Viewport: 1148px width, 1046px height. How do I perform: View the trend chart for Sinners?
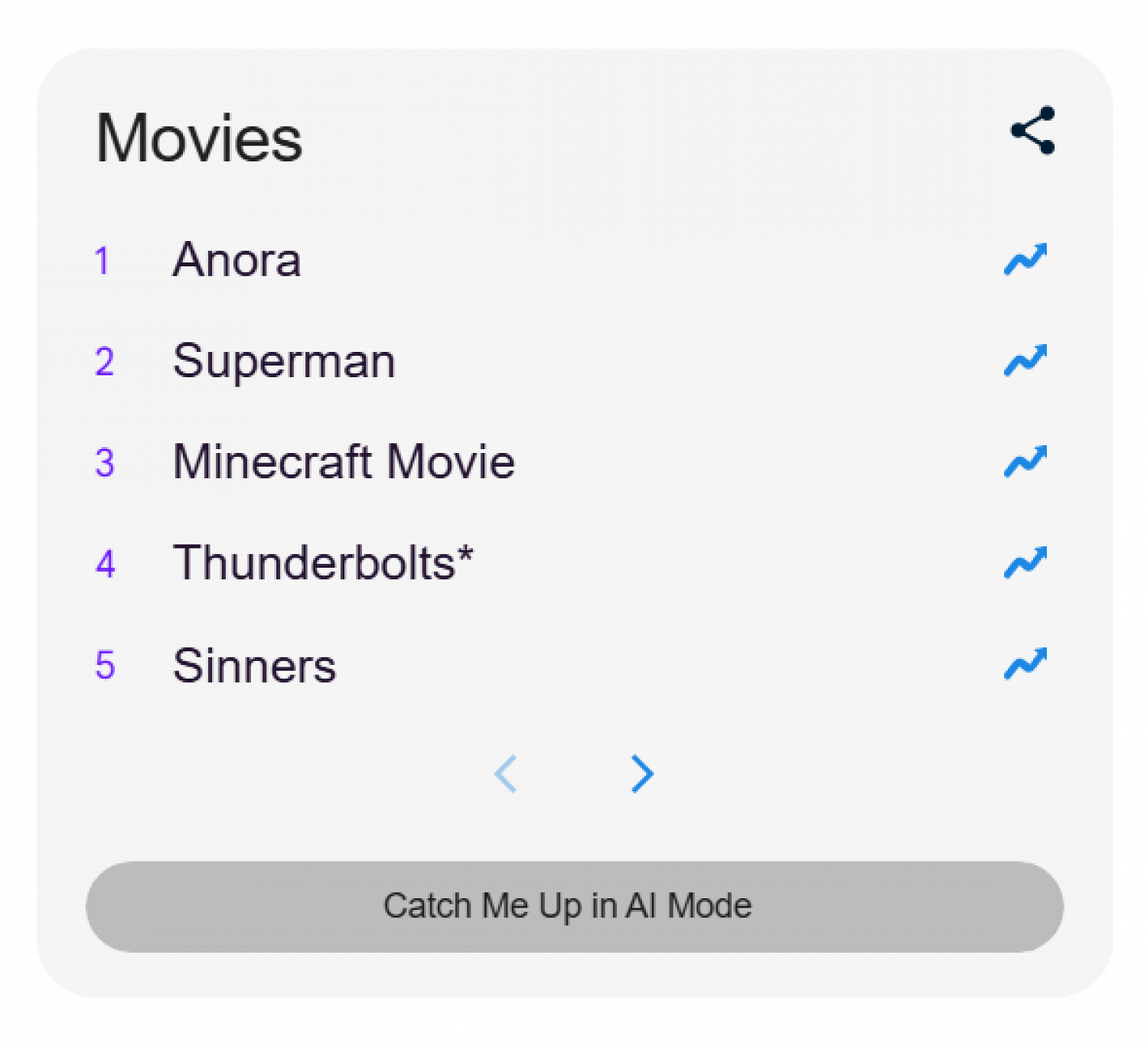point(1025,664)
